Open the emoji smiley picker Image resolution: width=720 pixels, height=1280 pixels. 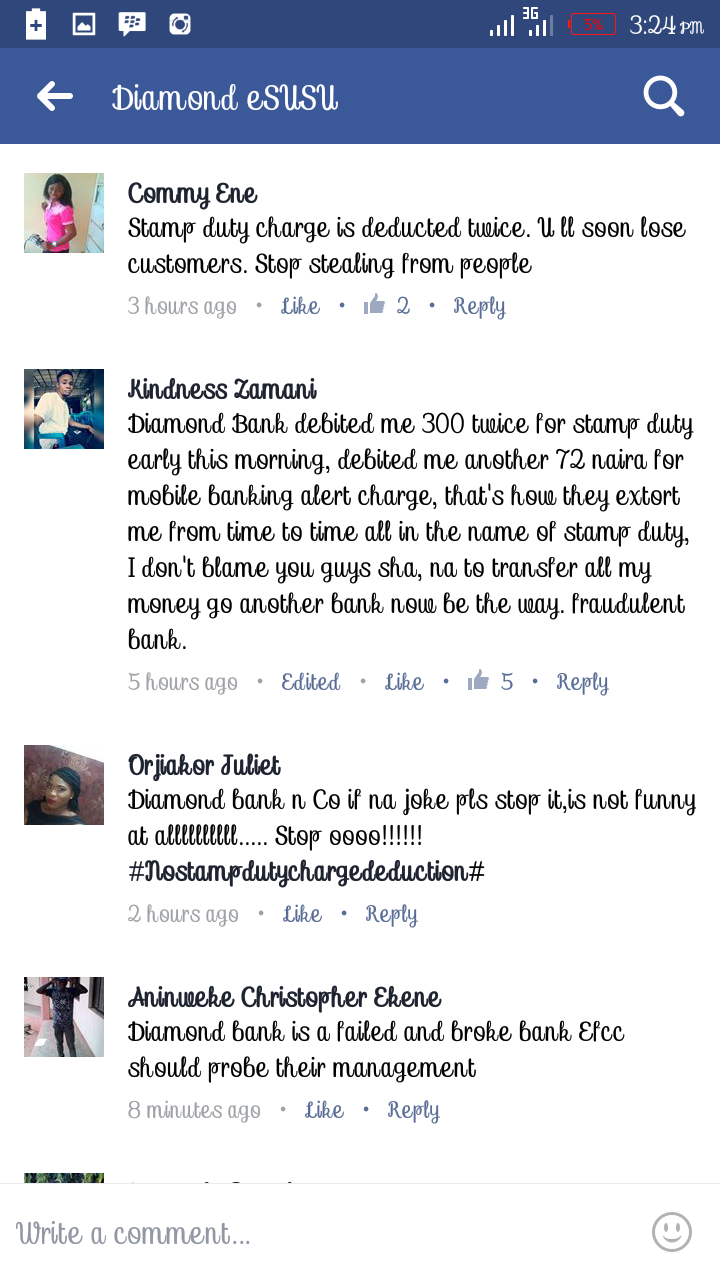[672, 1232]
